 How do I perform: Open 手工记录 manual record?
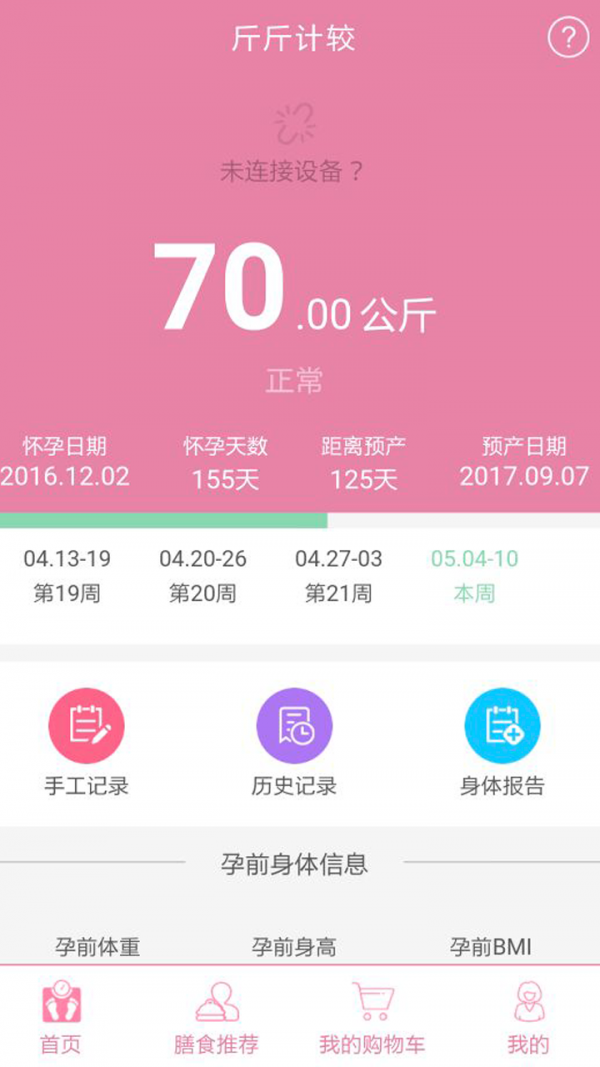coord(86,742)
